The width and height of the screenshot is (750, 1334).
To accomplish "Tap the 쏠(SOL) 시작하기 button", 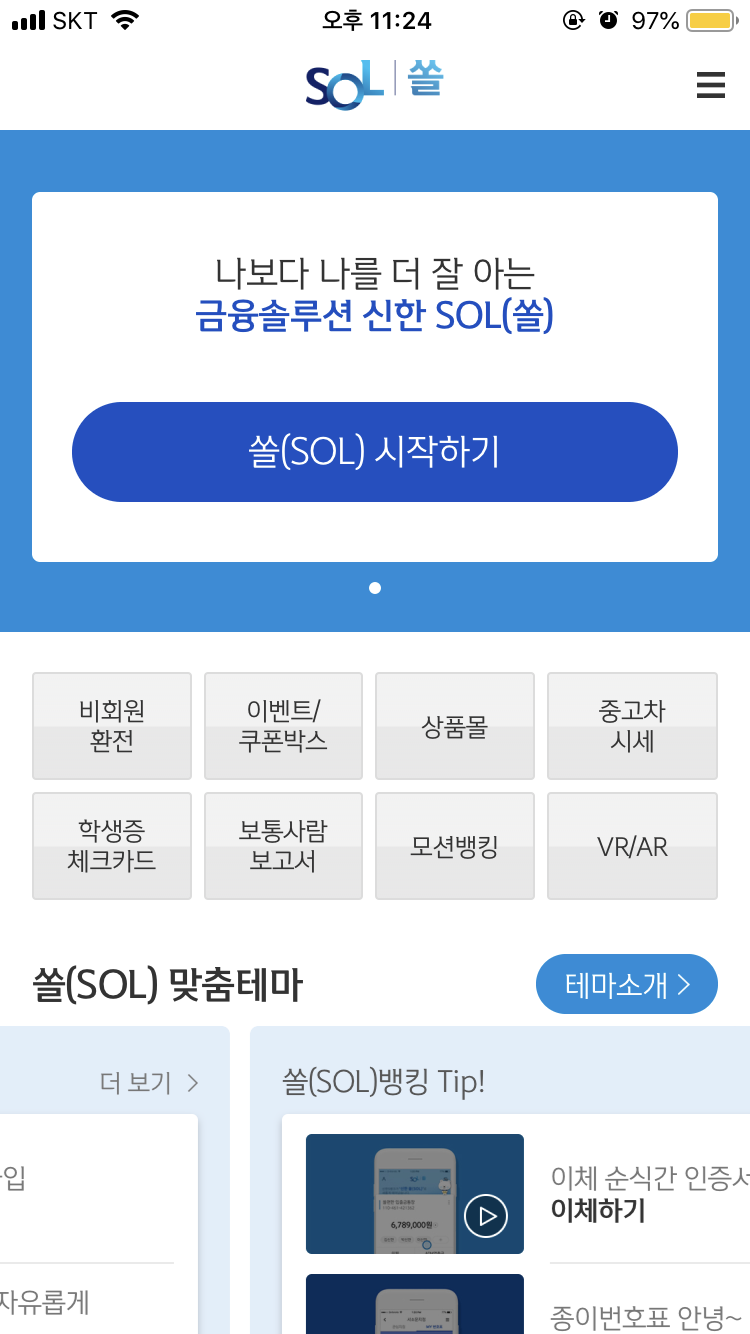I will pos(375,452).
